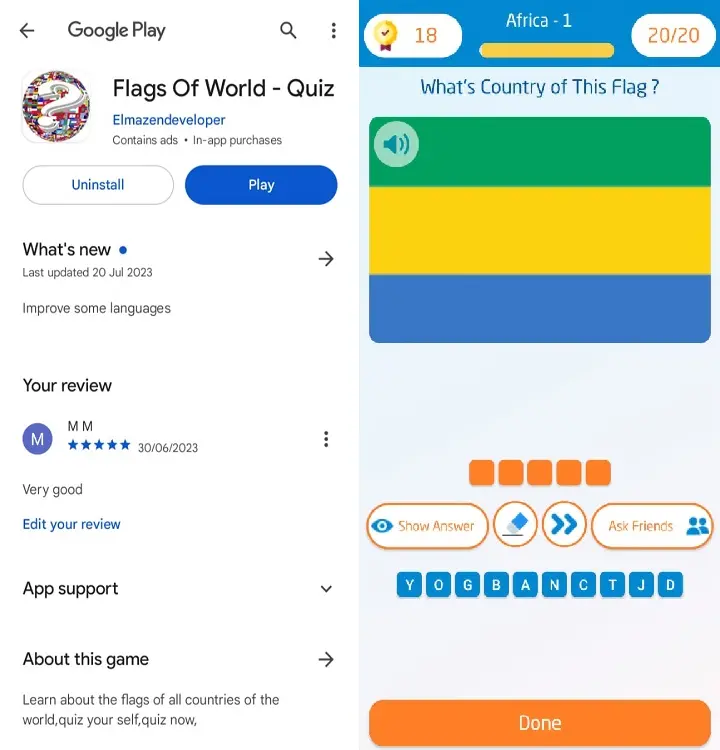
Task: Skip to the next flag question
Action: tap(564, 524)
